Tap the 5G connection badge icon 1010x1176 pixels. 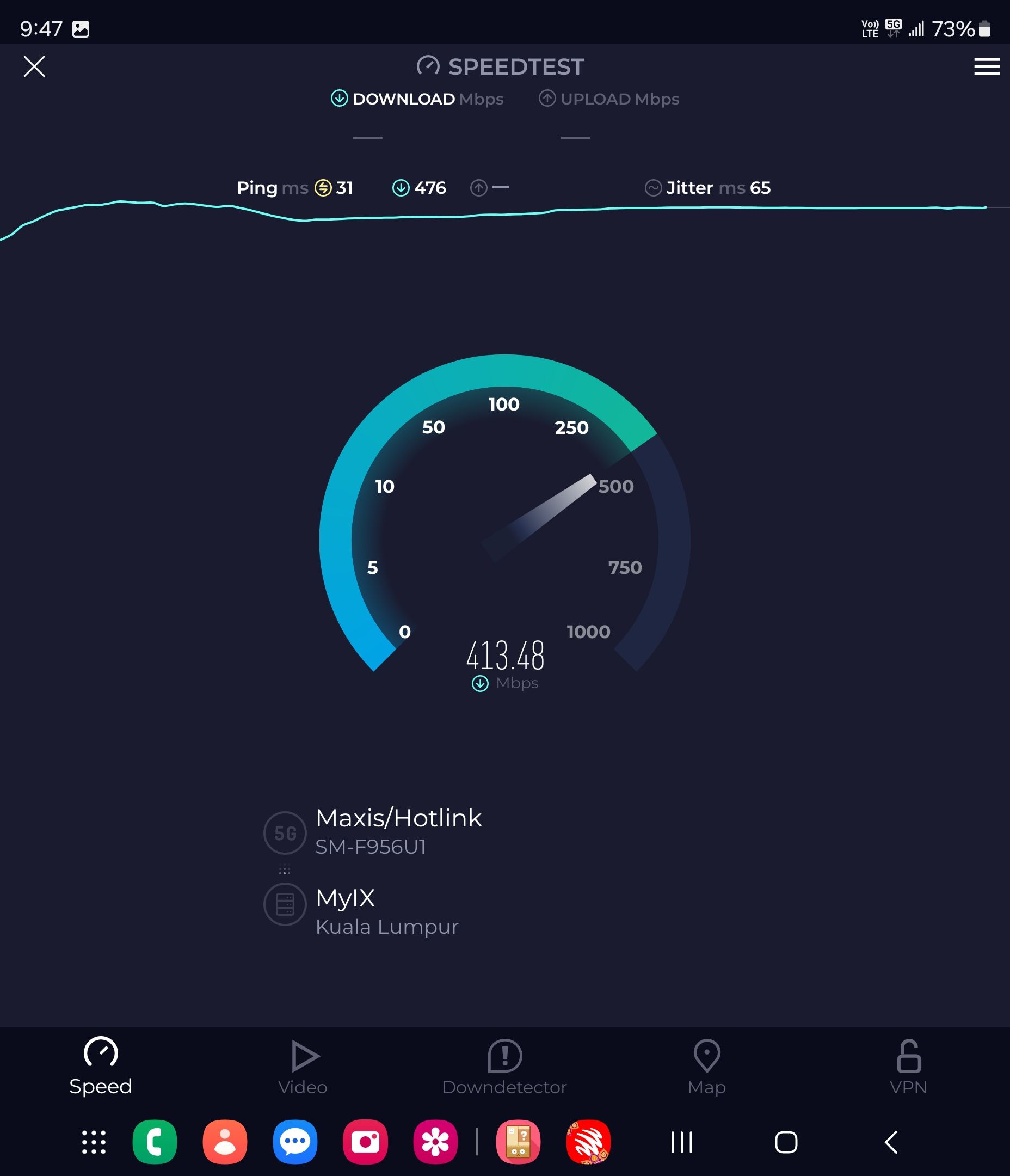[285, 832]
